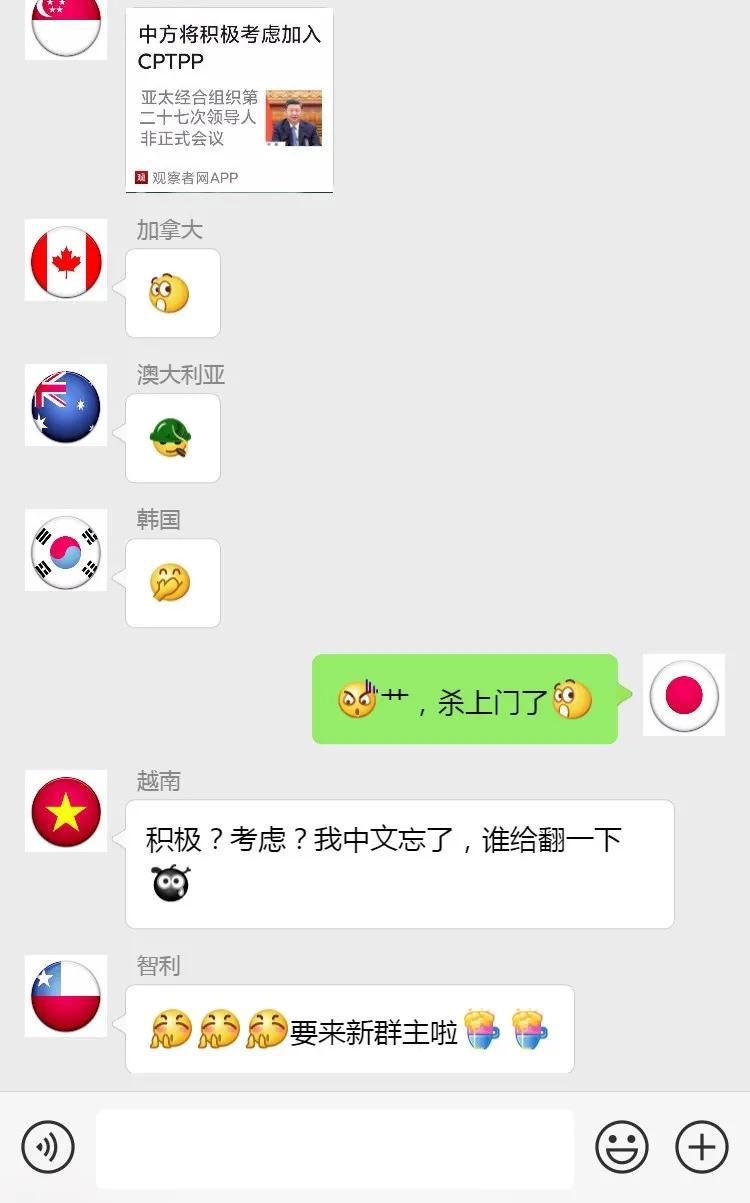
Task: Select 越南's text message bubble
Action: tap(400, 861)
